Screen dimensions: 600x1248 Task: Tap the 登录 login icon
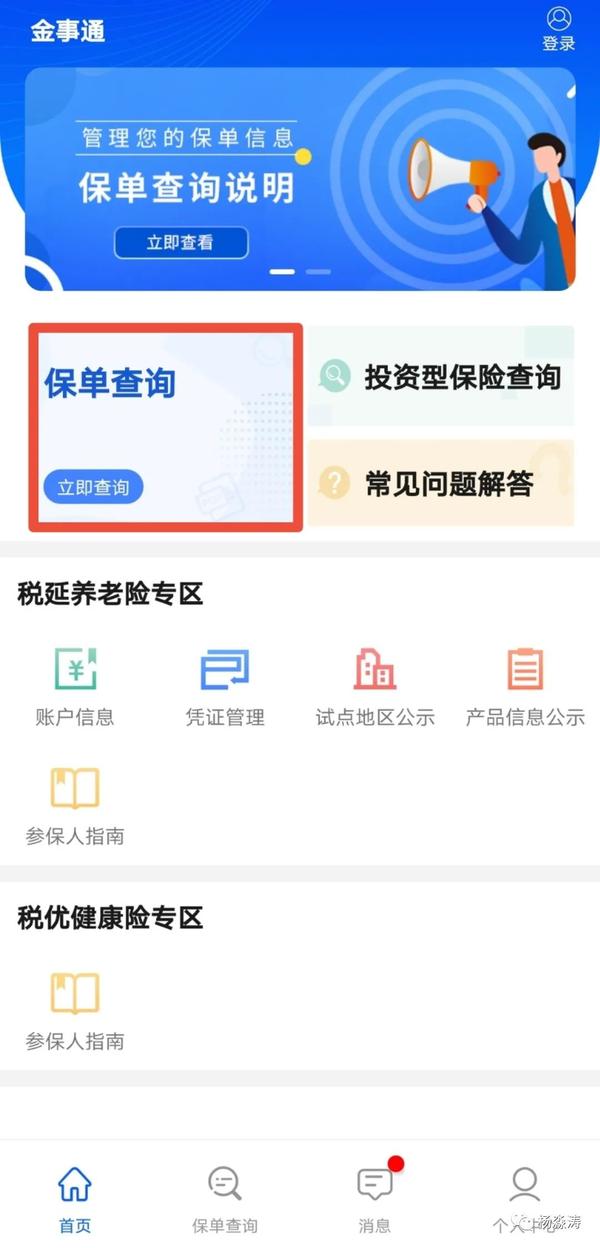(559, 29)
